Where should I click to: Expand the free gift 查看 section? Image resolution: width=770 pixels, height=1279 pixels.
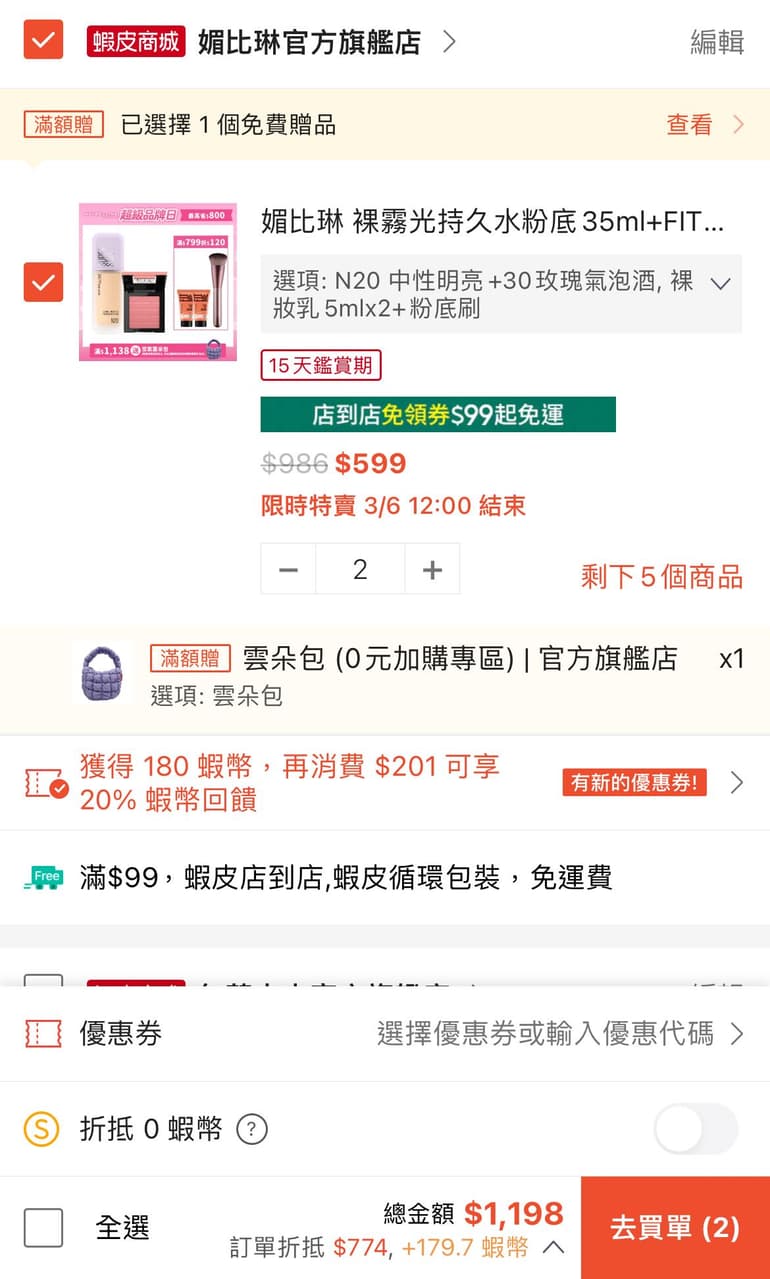pos(689,123)
